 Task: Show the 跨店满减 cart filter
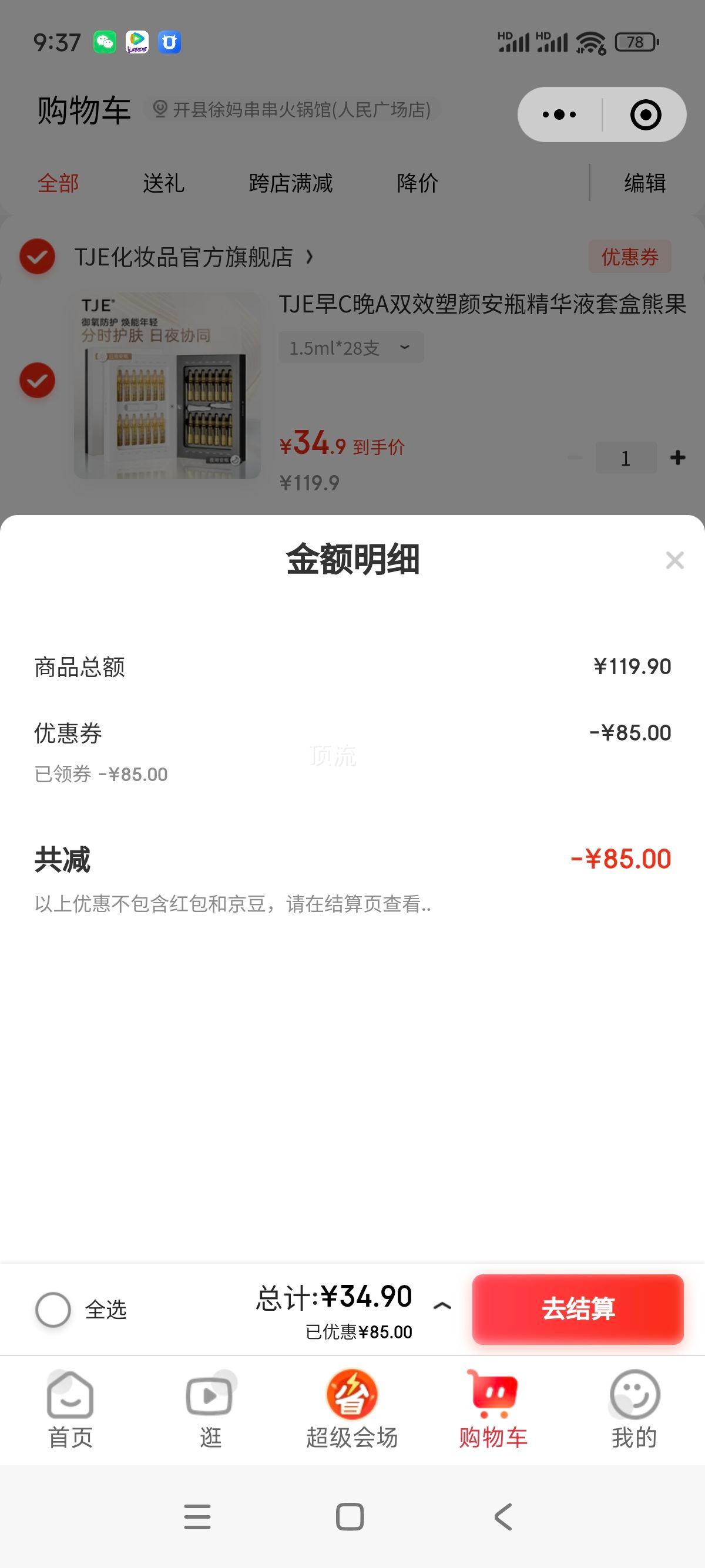tap(290, 183)
